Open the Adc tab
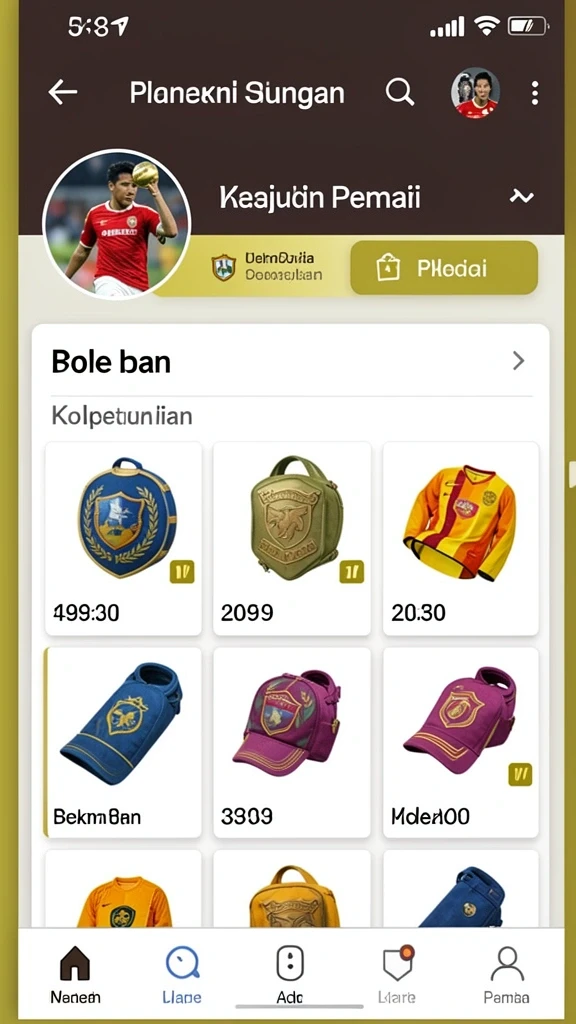576x1024 pixels. pyautogui.click(x=290, y=975)
